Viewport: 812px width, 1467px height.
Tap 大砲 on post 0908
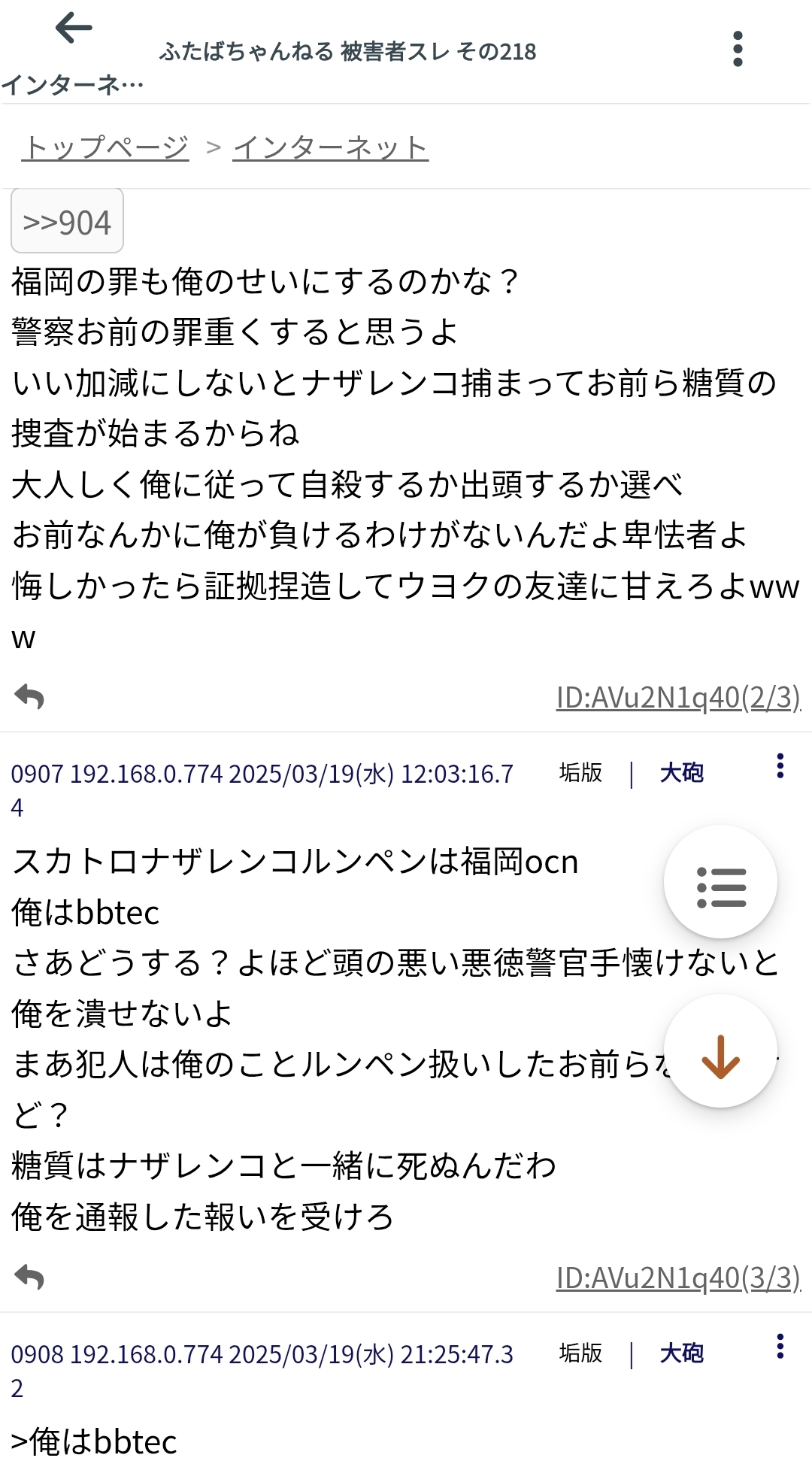click(x=681, y=1353)
